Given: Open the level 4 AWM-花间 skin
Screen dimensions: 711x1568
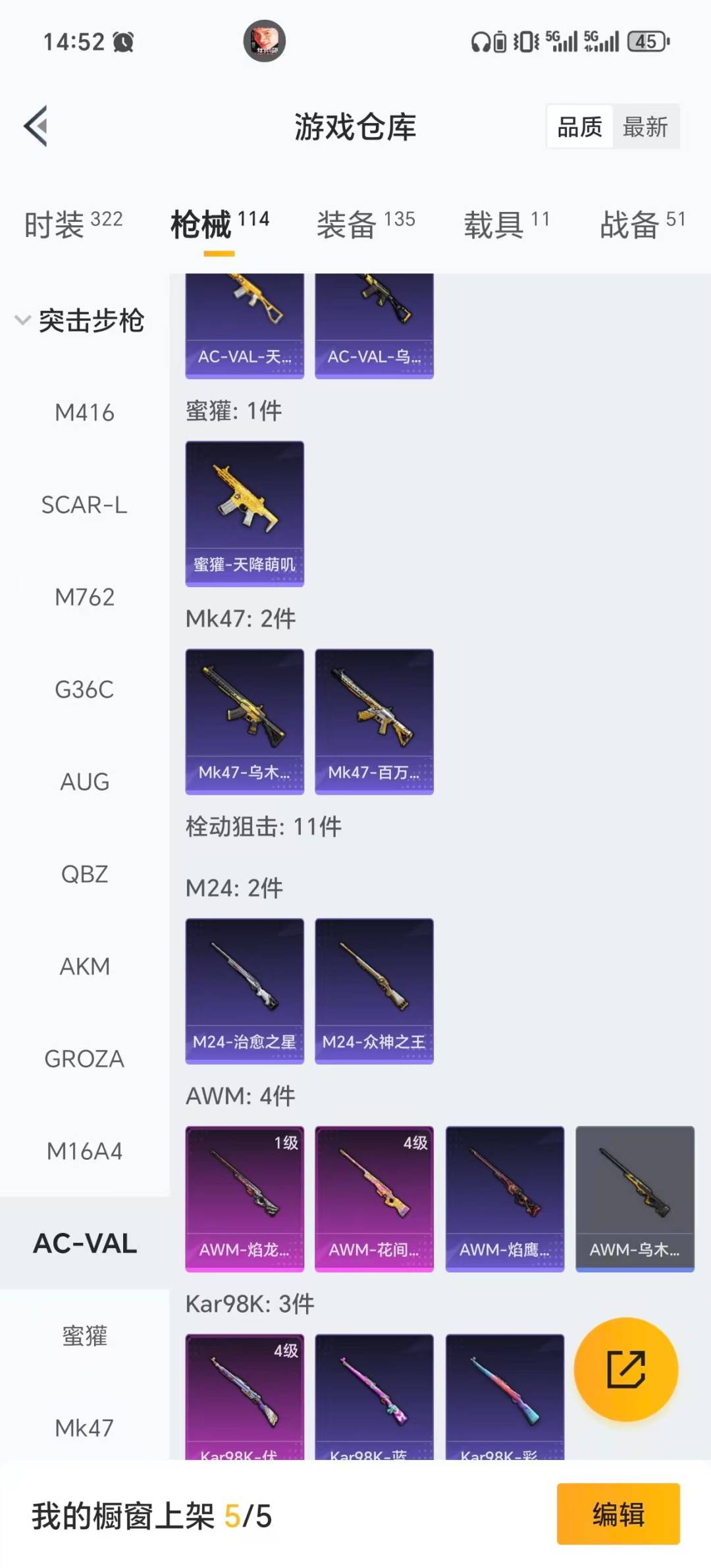Looking at the screenshot, I should 374,1199.
